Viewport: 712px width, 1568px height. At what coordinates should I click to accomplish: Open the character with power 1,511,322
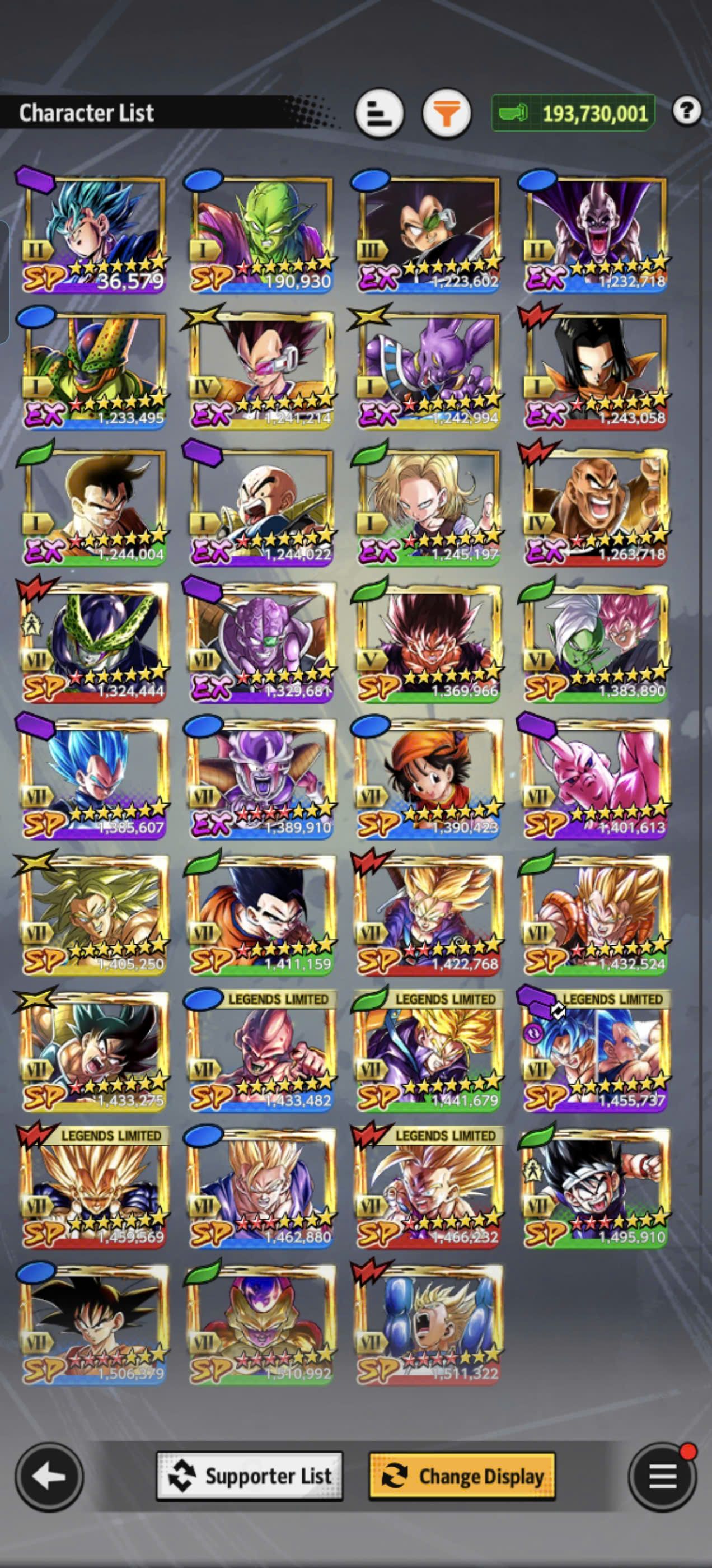click(428, 1324)
